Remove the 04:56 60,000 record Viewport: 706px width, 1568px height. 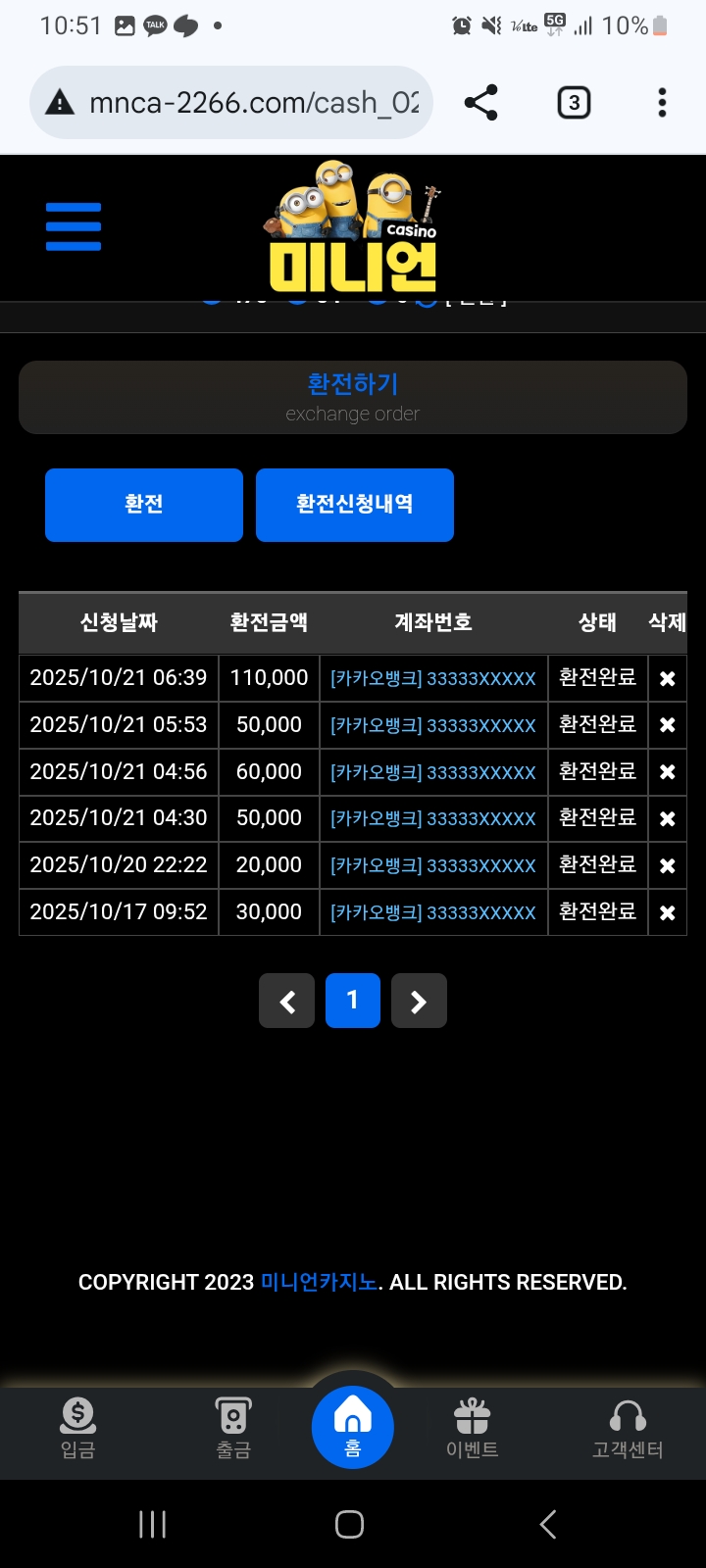[667, 772]
